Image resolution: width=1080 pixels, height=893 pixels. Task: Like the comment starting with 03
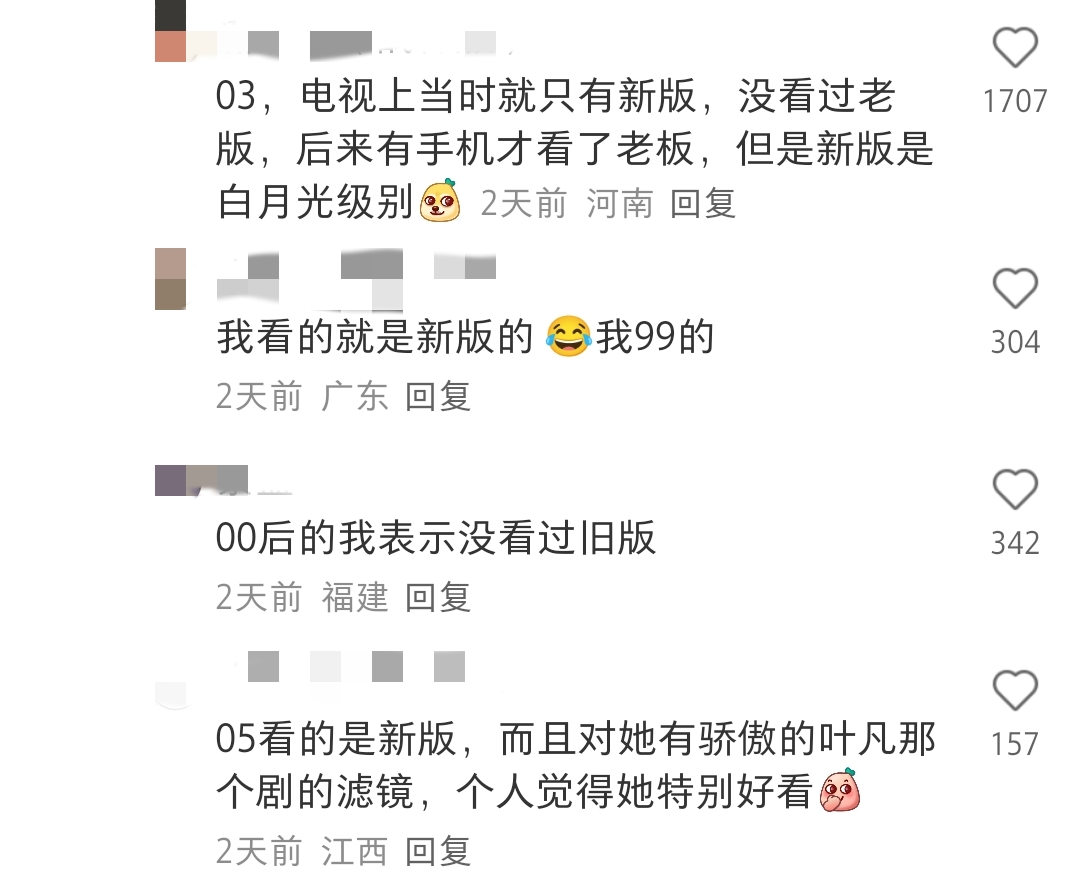click(x=1015, y=48)
